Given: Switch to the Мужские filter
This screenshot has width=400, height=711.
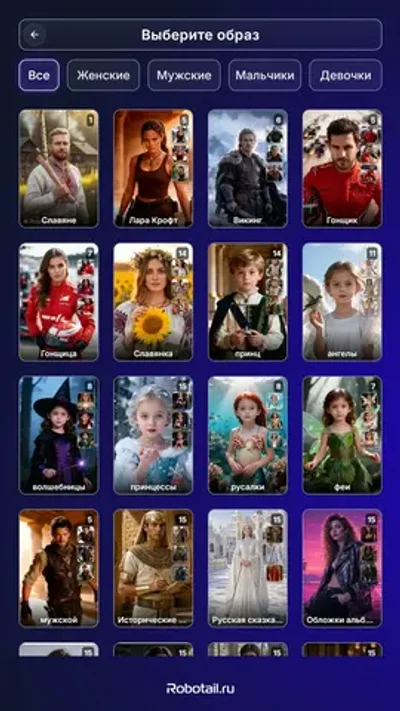Looking at the screenshot, I should tap(184, 75).
